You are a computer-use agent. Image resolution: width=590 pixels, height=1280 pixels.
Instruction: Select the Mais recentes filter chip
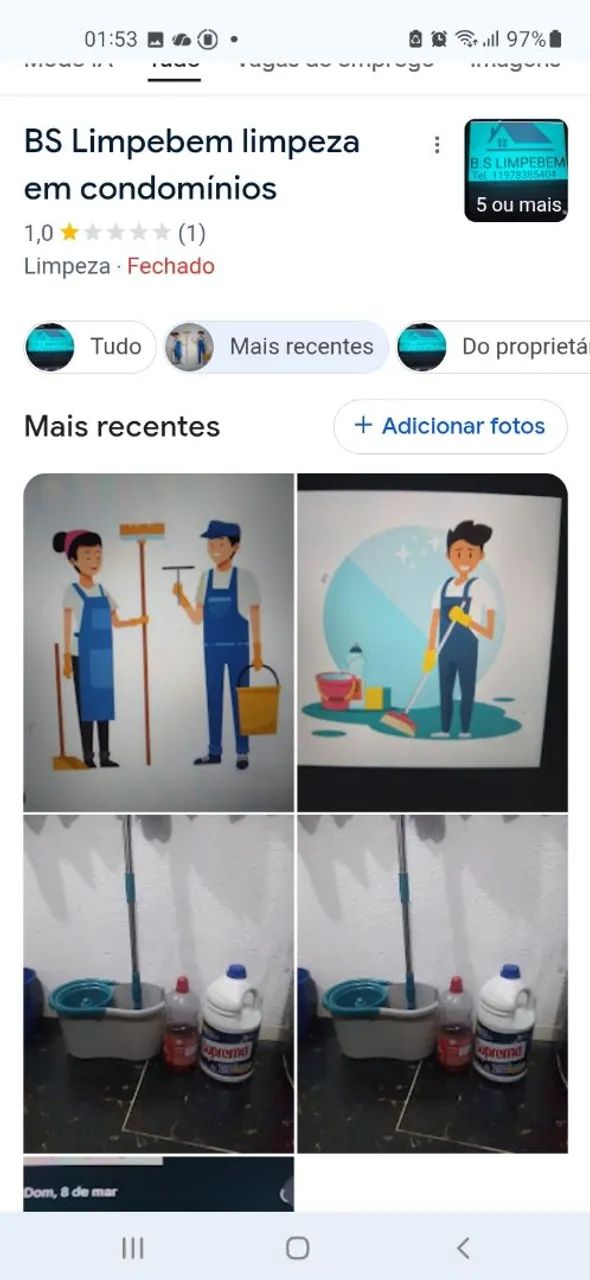pyautogui.click(x=277, y=347)
